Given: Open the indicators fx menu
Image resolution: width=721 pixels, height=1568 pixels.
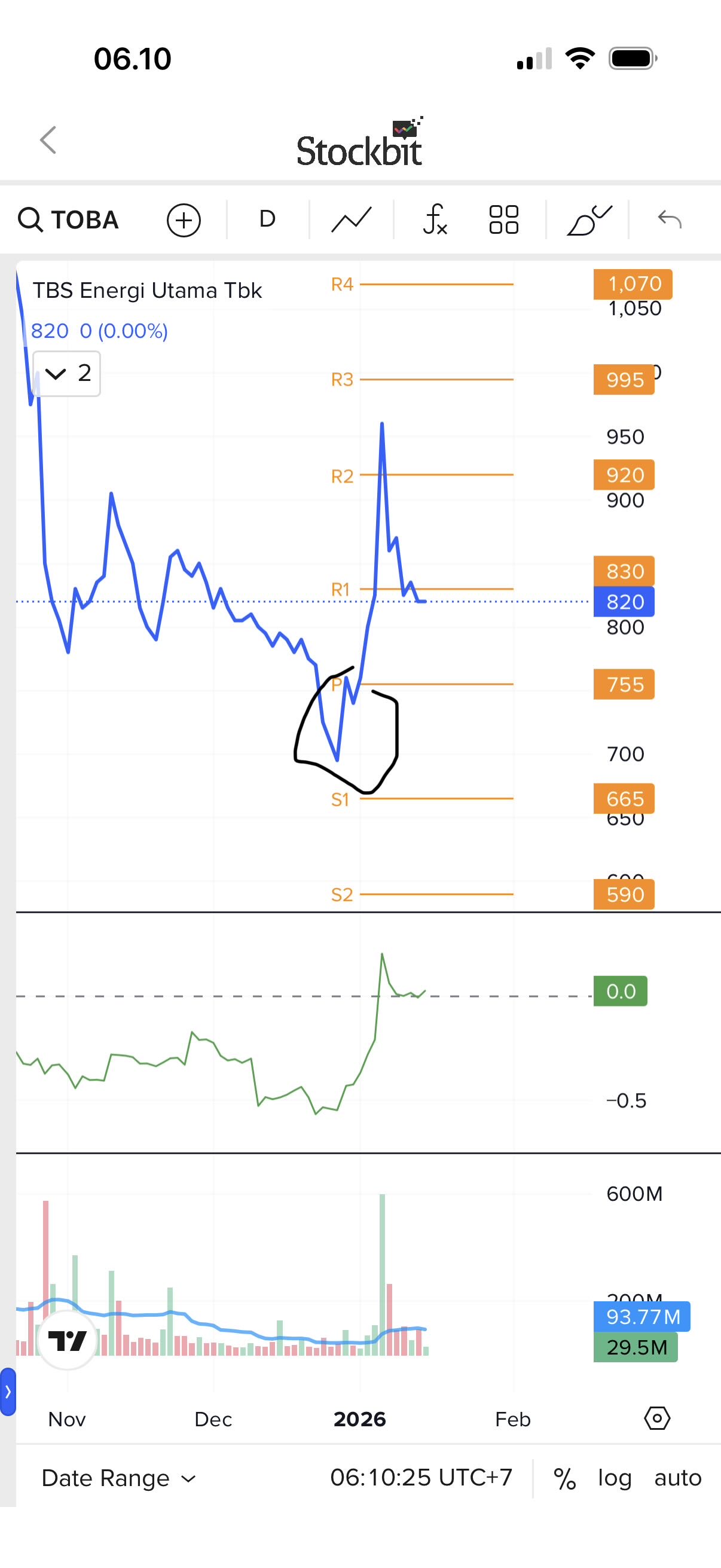Looking at the screenshot, I should click(435, 219).
